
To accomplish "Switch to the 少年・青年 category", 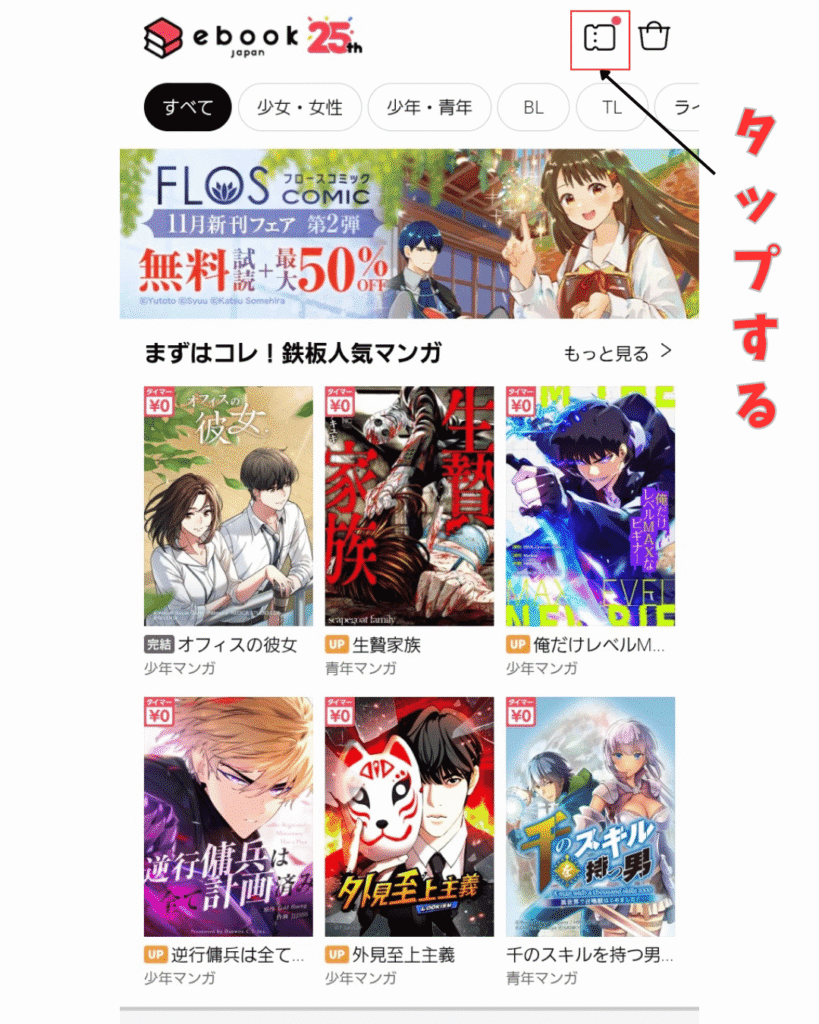I will (x=429, y=107).
